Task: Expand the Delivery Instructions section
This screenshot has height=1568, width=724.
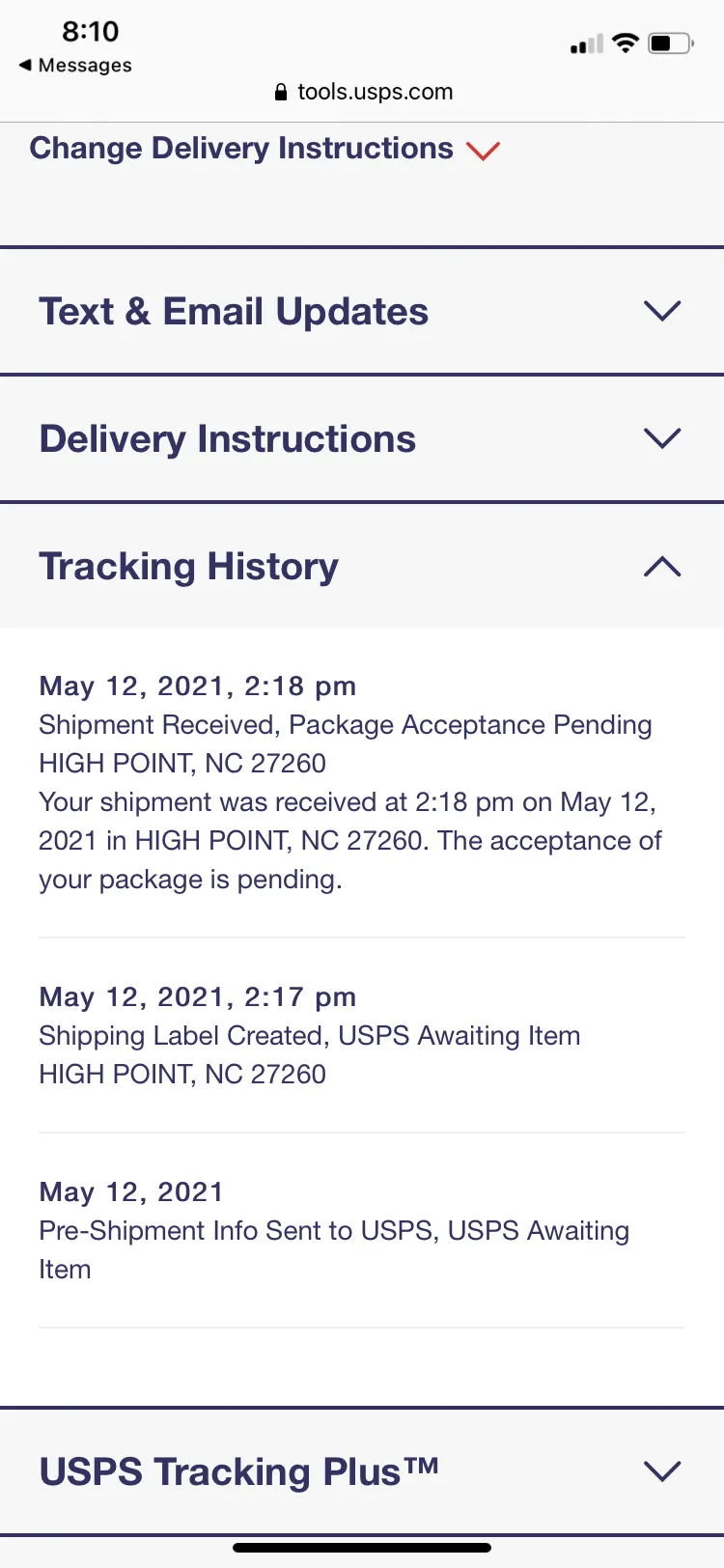Action: [x=362, y=438]
